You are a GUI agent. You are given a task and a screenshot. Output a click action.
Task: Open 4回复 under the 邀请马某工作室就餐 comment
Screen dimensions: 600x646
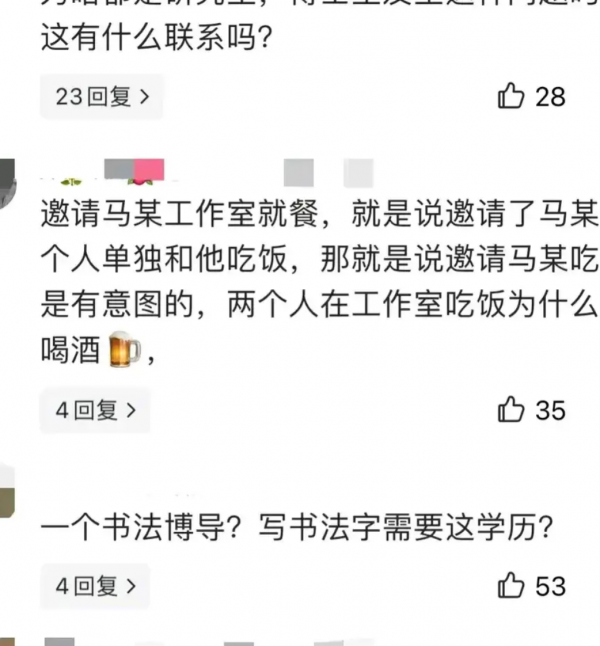(95, 410)
